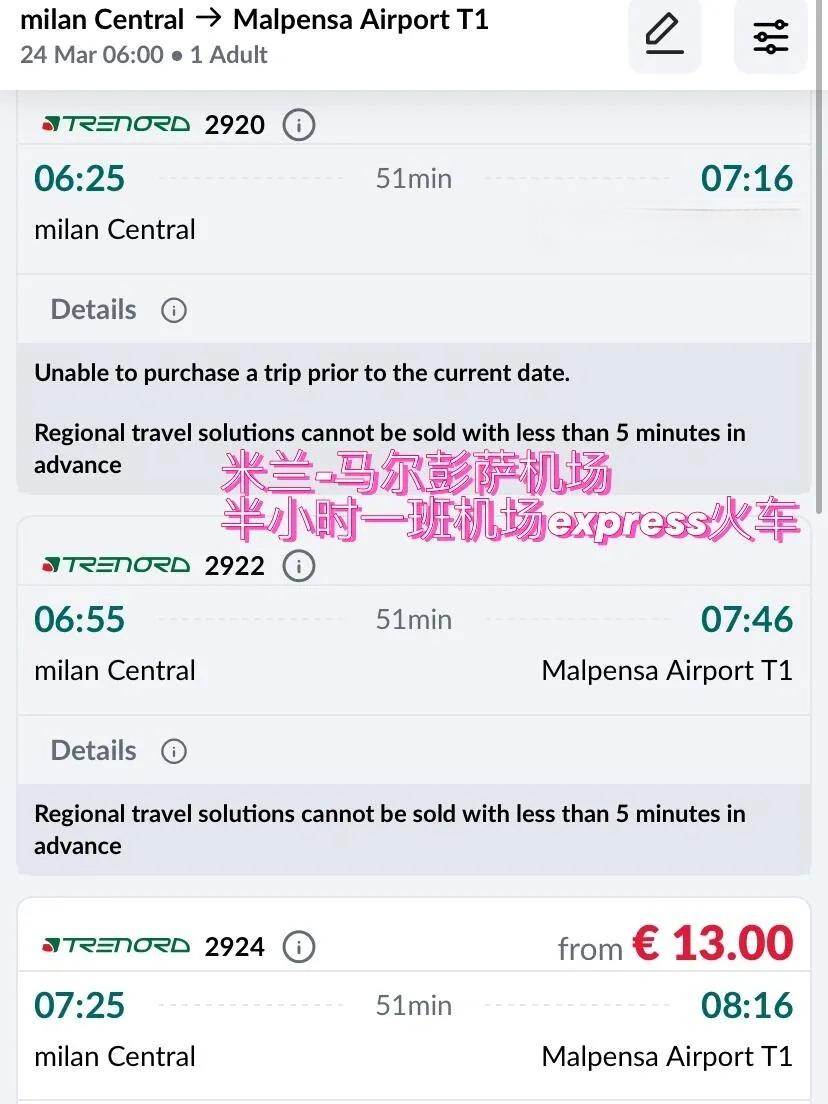The image size is (828, 1104).
Task: Edit the milan Central to Malpensa search
Action: click(x=664, y=35)
